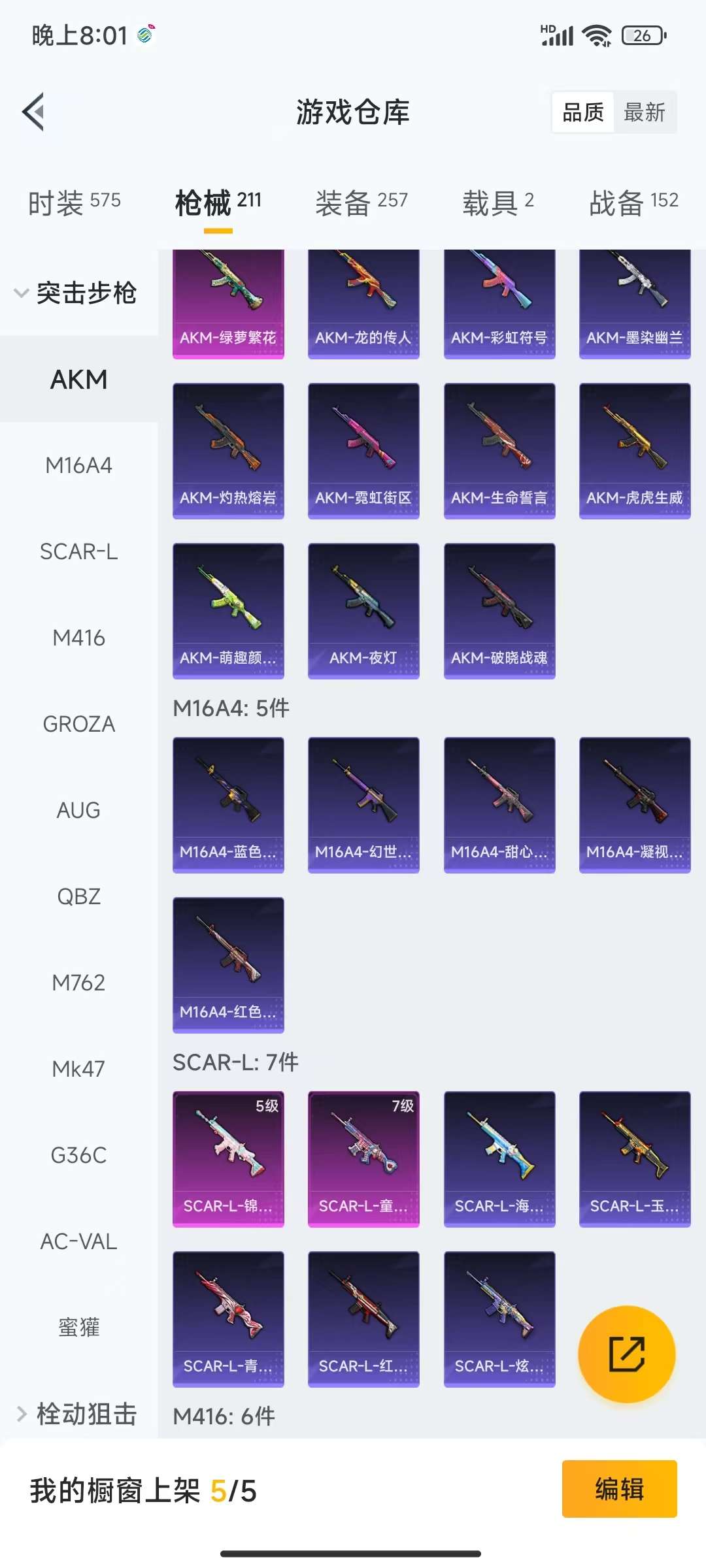The height and width of the screenshot is (1568, 706).
Task: Open the AKM-绿萝繁花 skin
Action: (228, 304)
